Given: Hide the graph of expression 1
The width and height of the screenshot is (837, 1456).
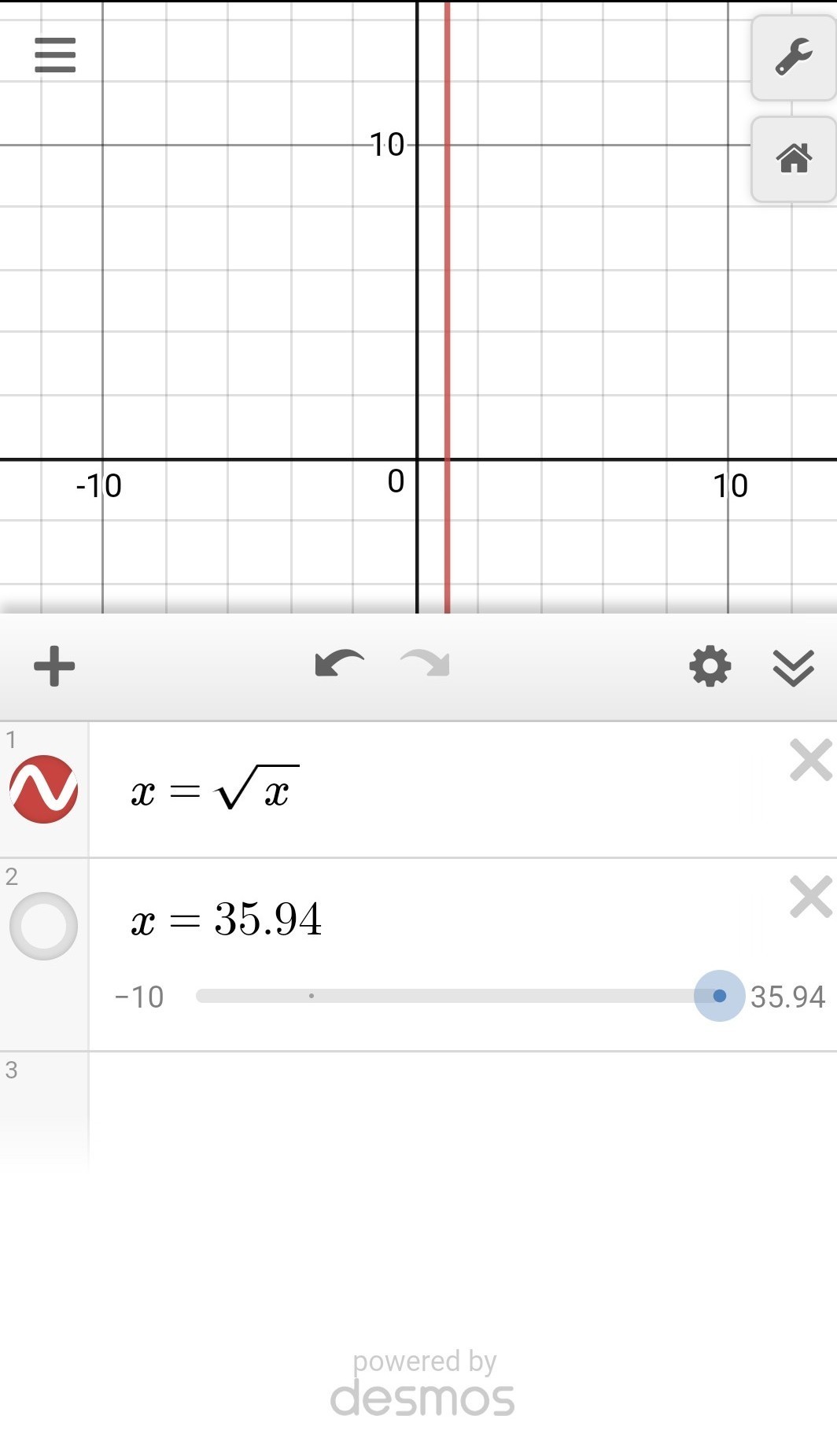Looking at the screenshot, I should [43, 789].
